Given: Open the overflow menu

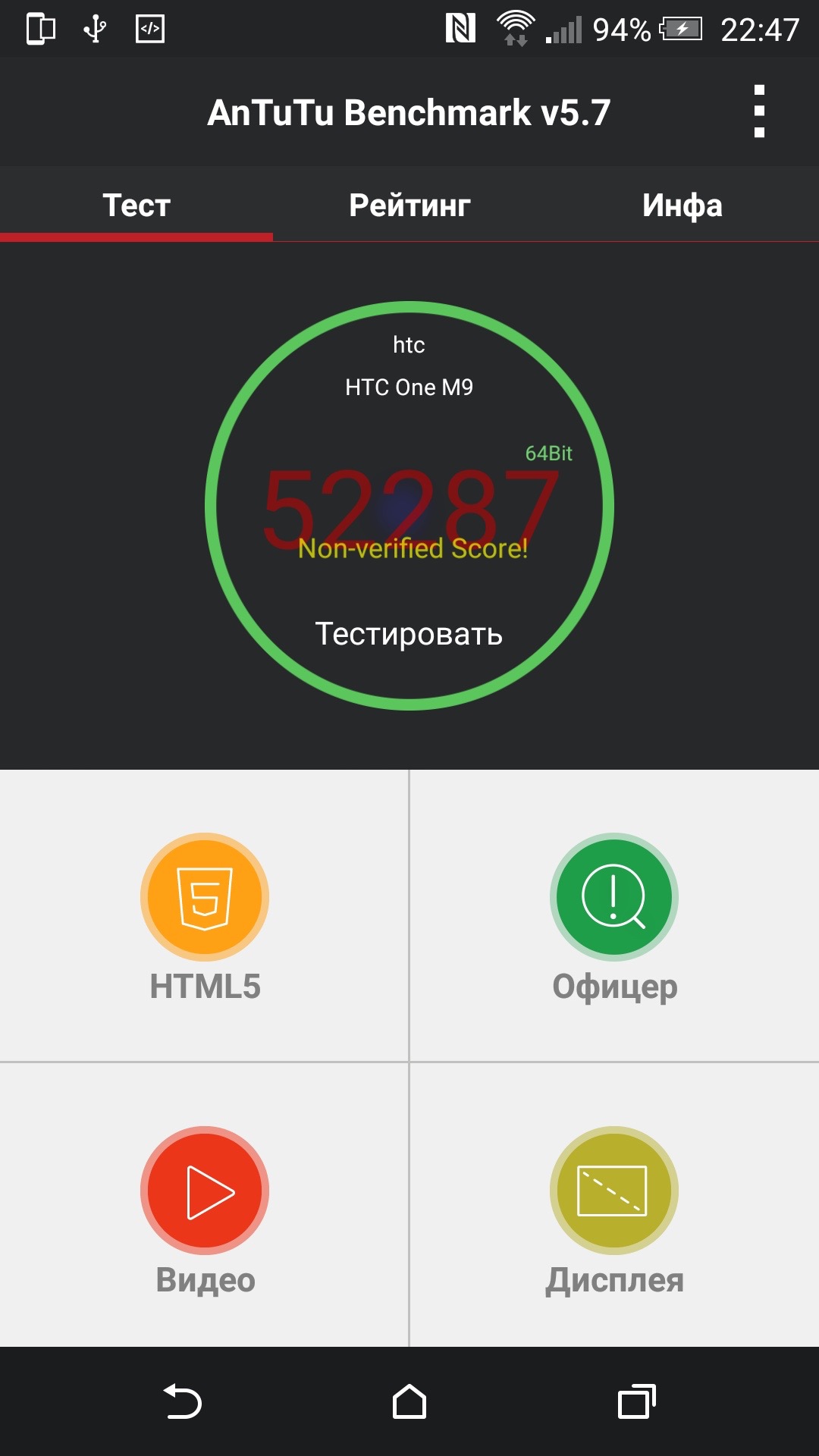Looking at the screenshot, I should [759, 111].
